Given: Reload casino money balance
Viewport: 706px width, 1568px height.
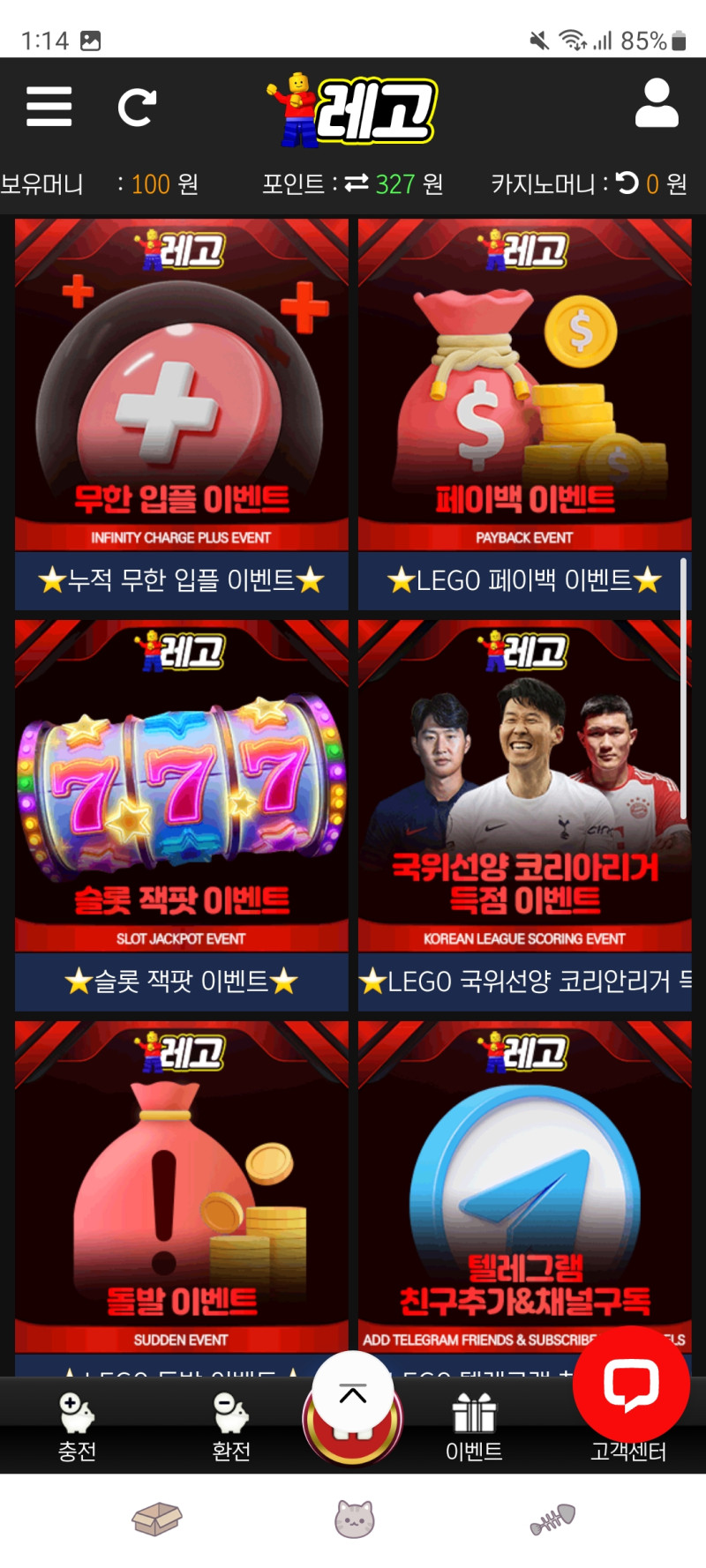Looking at the screenshot, I should 627,183.
